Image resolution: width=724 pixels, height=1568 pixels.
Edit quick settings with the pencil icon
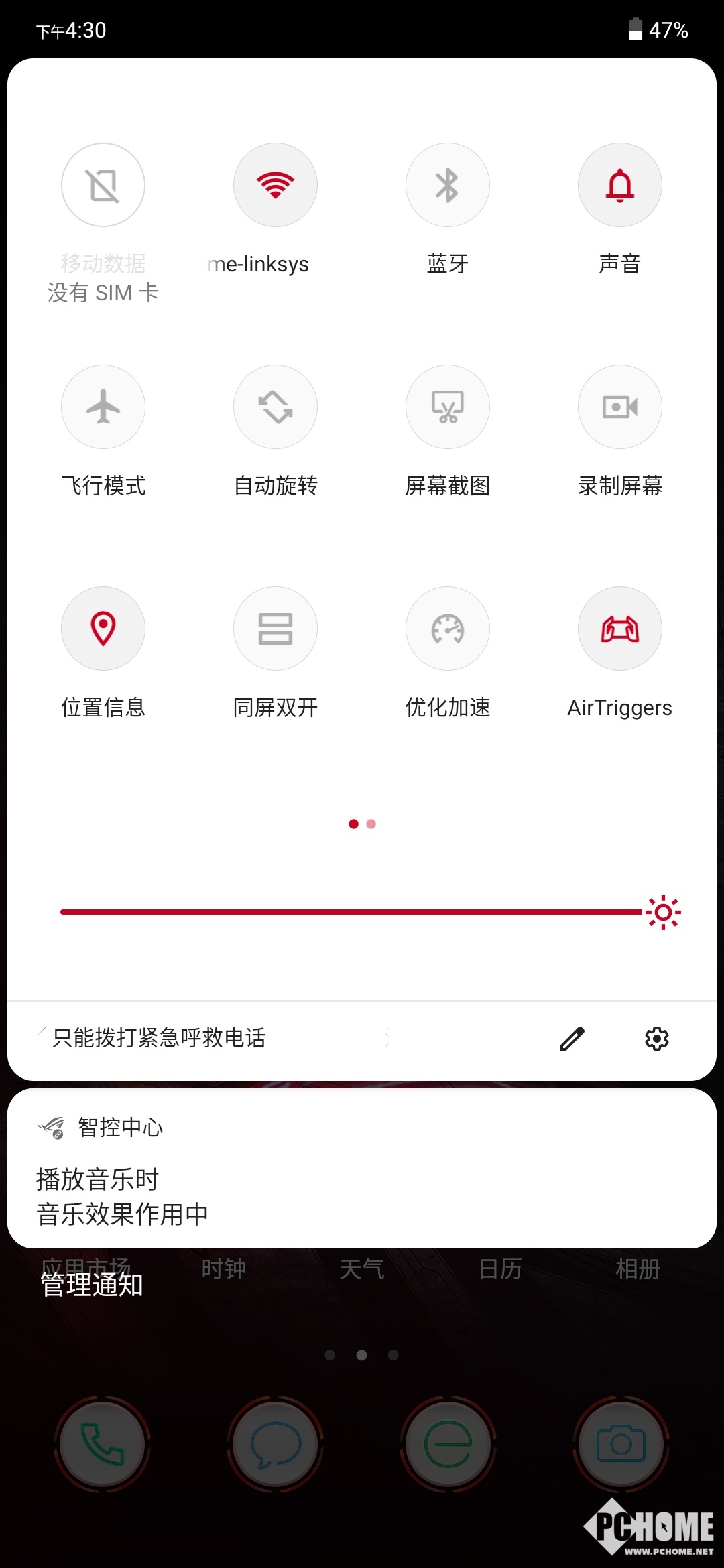pos(572,1039)
